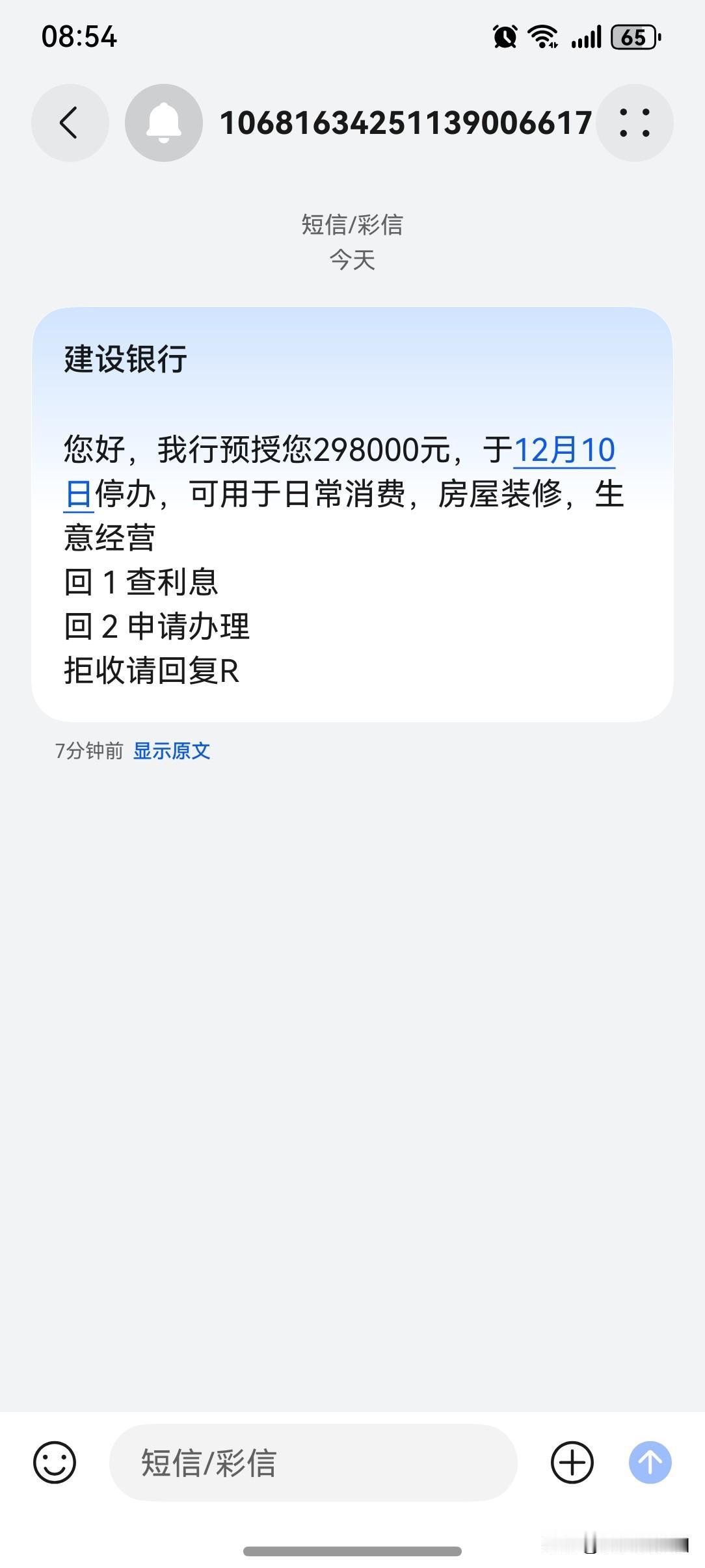Tap the notification bell avatar
The image size is (705, 1568).
[163, 124]
